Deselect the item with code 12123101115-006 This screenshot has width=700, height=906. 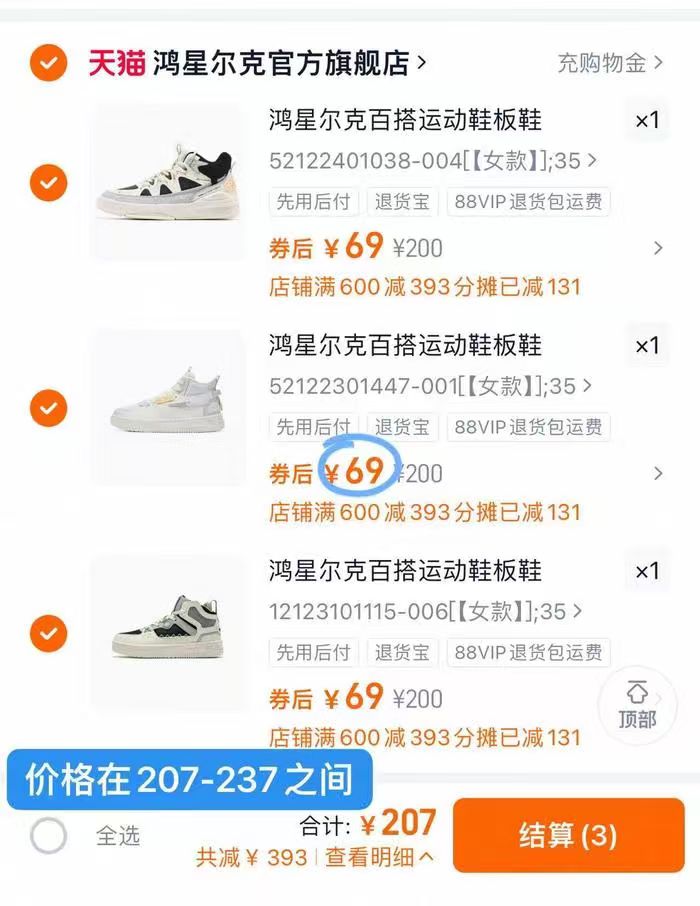(x=48, y=633)
